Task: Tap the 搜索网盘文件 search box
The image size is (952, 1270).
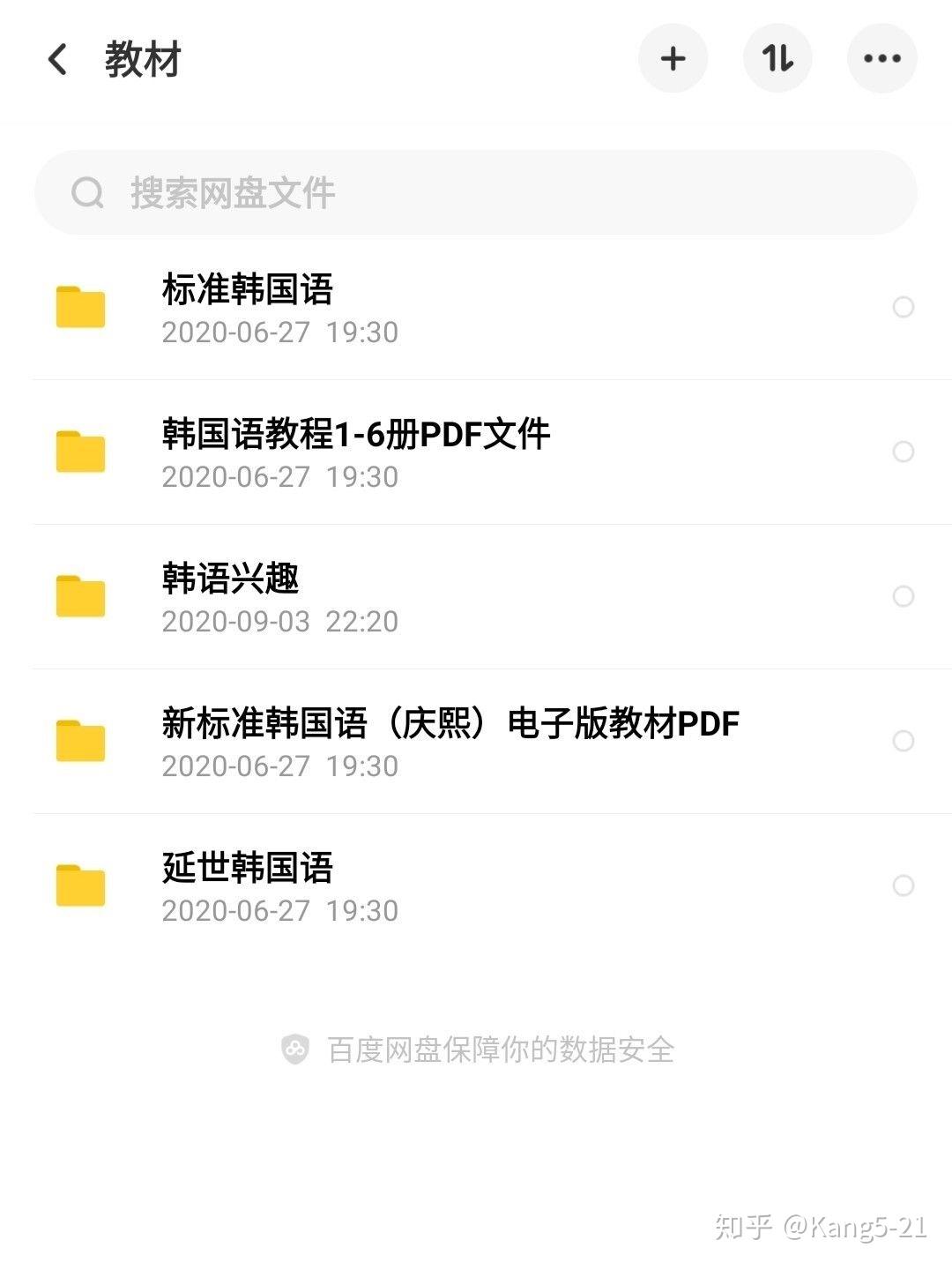Action: click(476, 192)
